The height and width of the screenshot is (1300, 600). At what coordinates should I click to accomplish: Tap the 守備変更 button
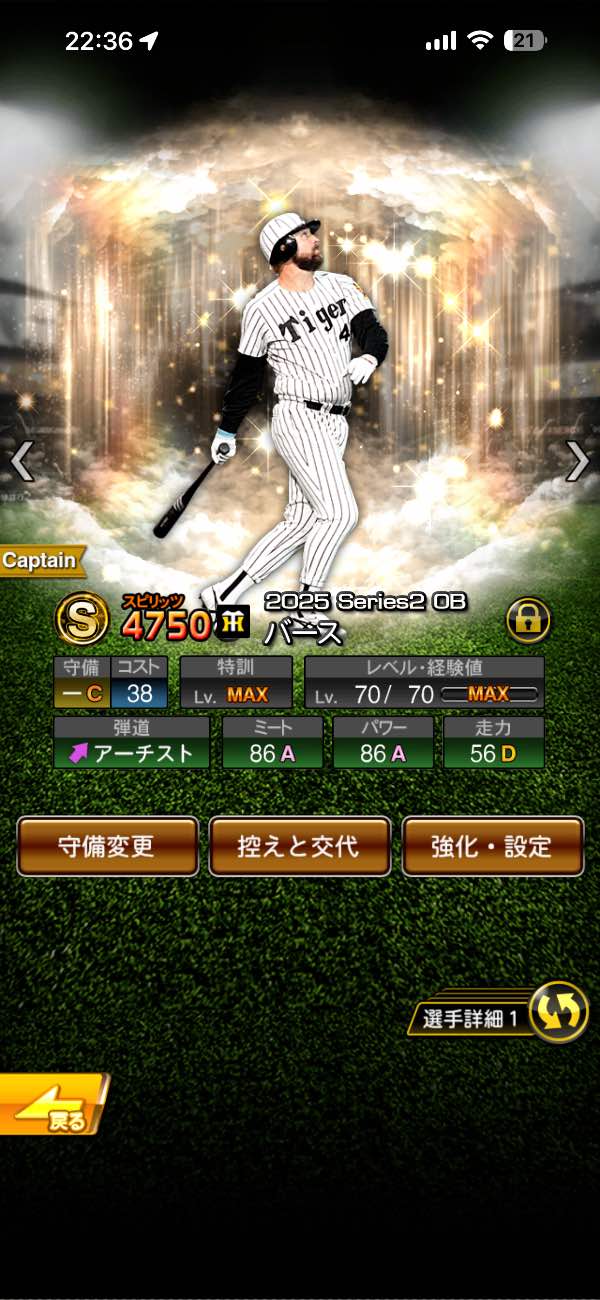(108, 846)
